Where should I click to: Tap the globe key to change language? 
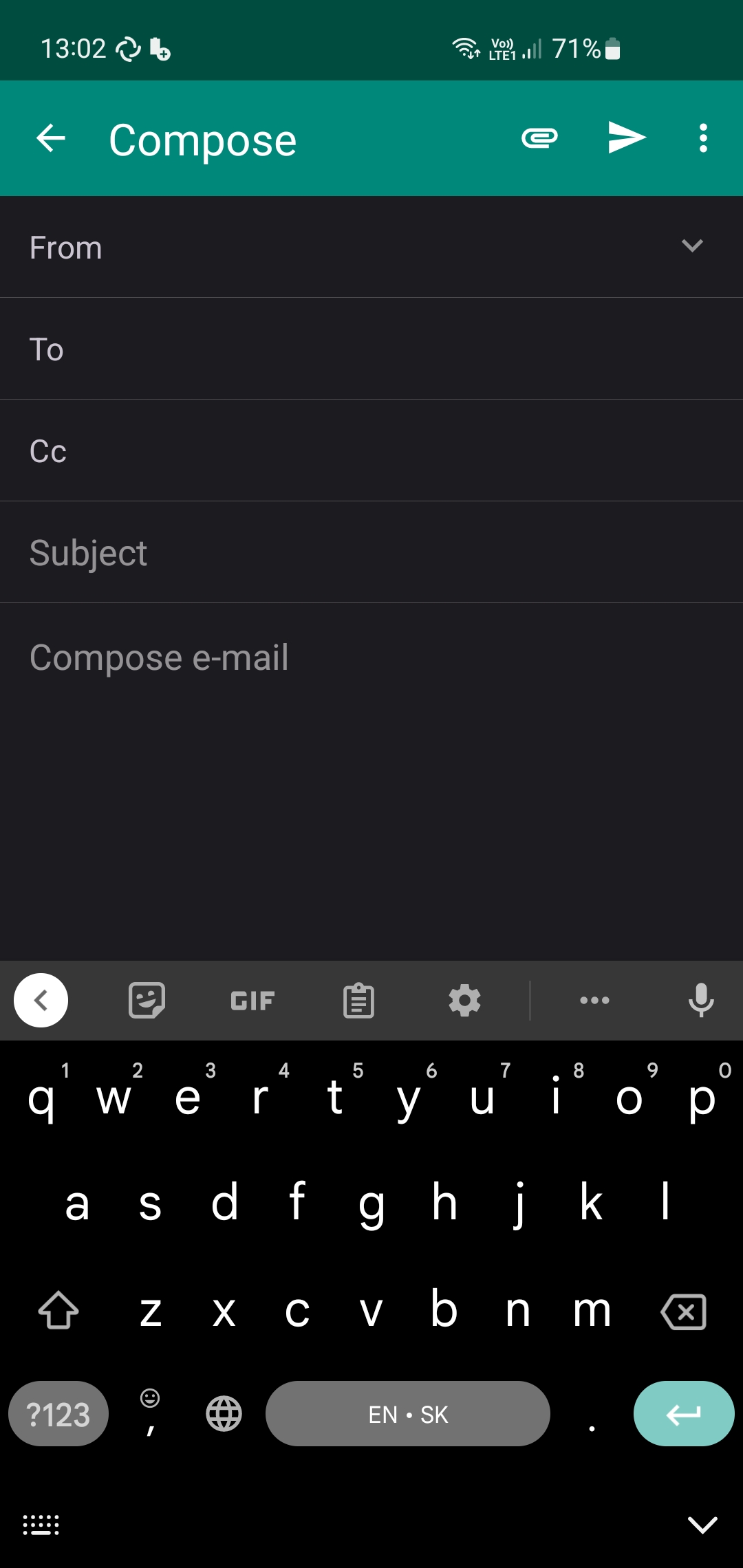(224, 1414)
